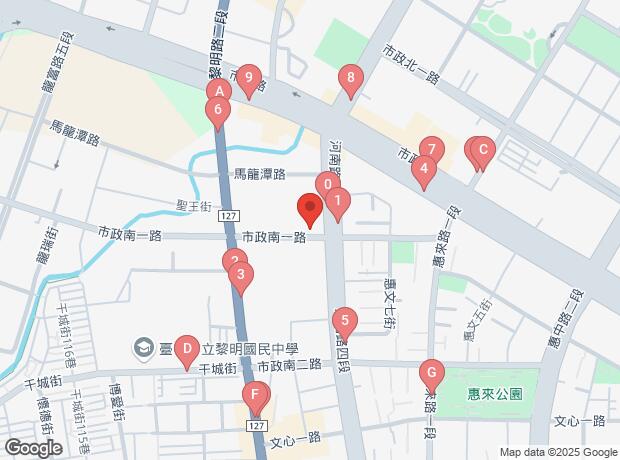Open map marker 9

[248, 77]
